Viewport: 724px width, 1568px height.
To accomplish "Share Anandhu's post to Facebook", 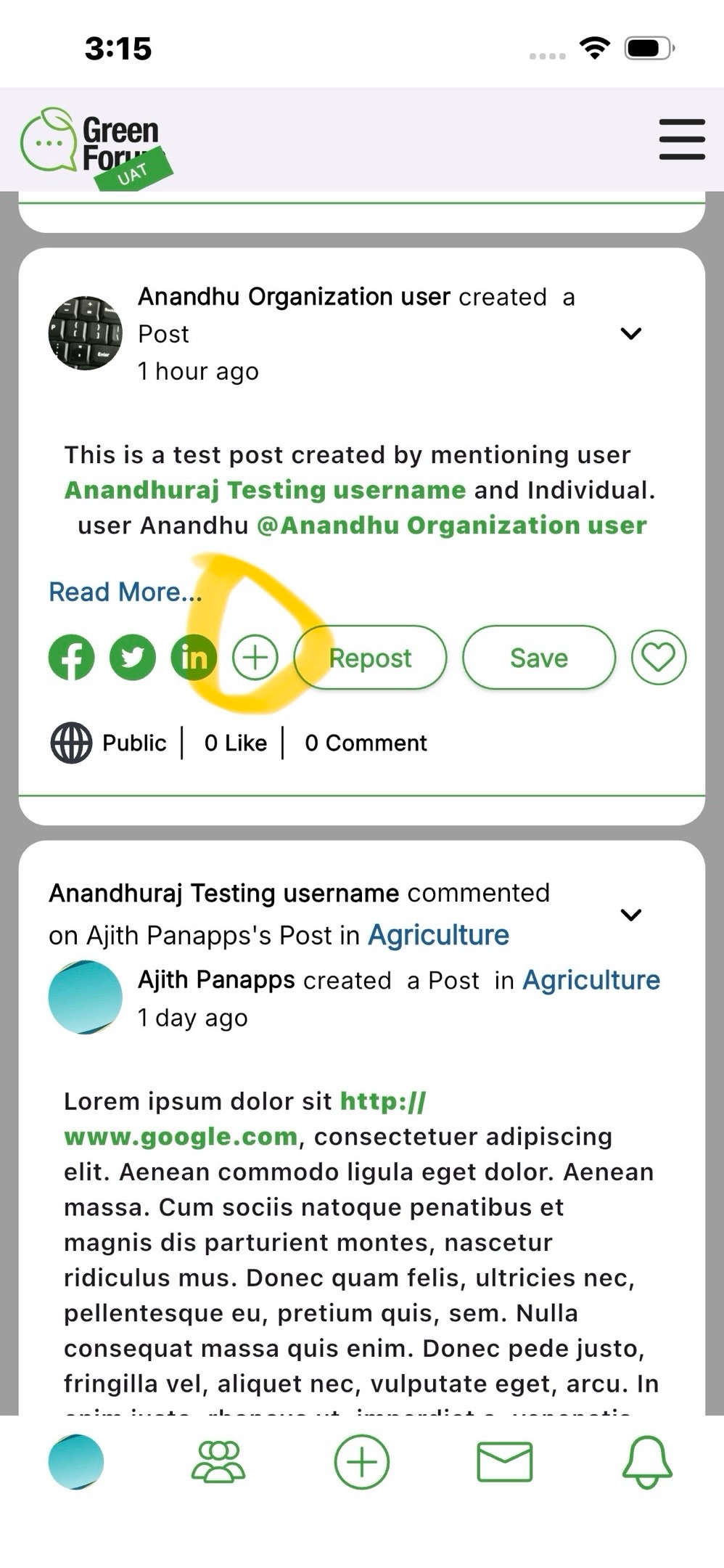I will point(71,658).
